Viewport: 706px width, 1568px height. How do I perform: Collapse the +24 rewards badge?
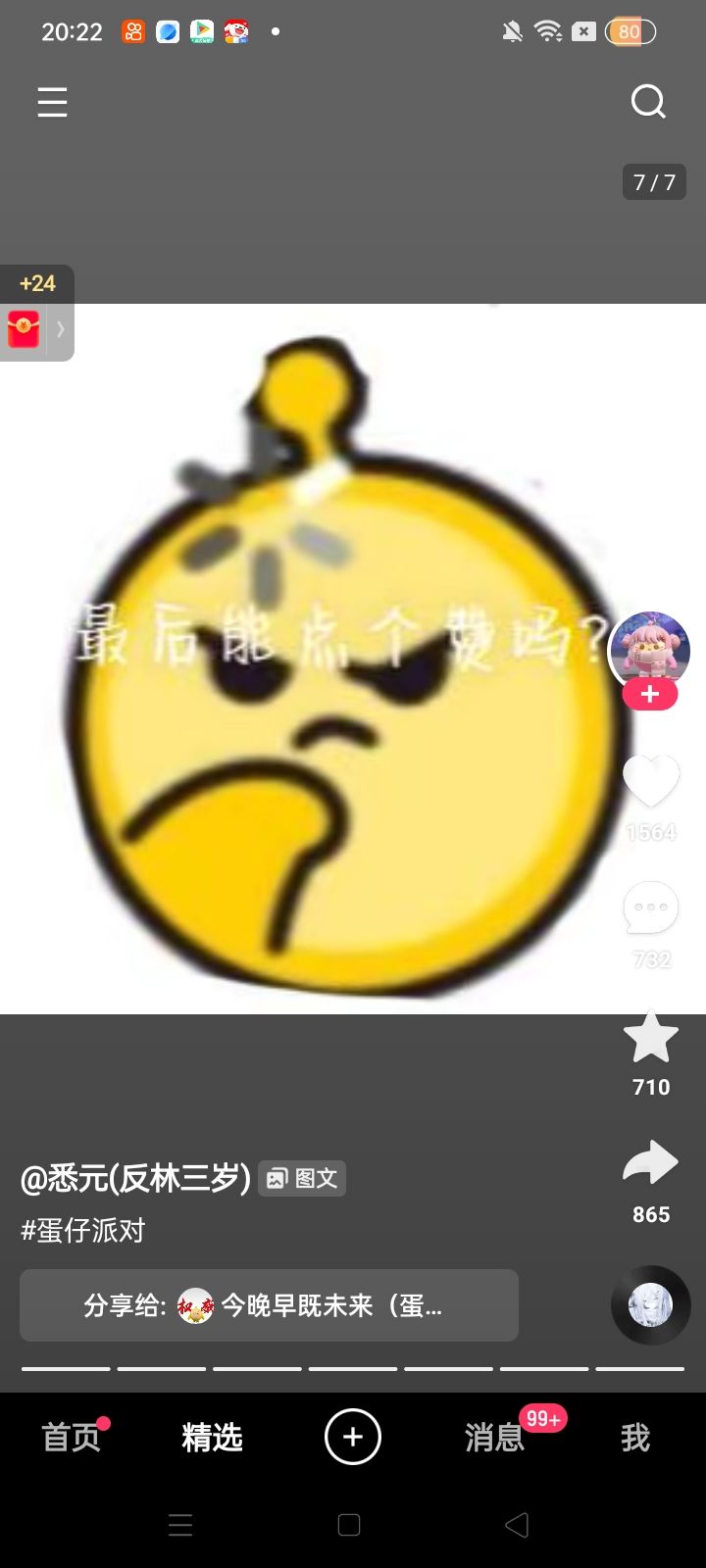pyautogui.click(x=37, y=283)
